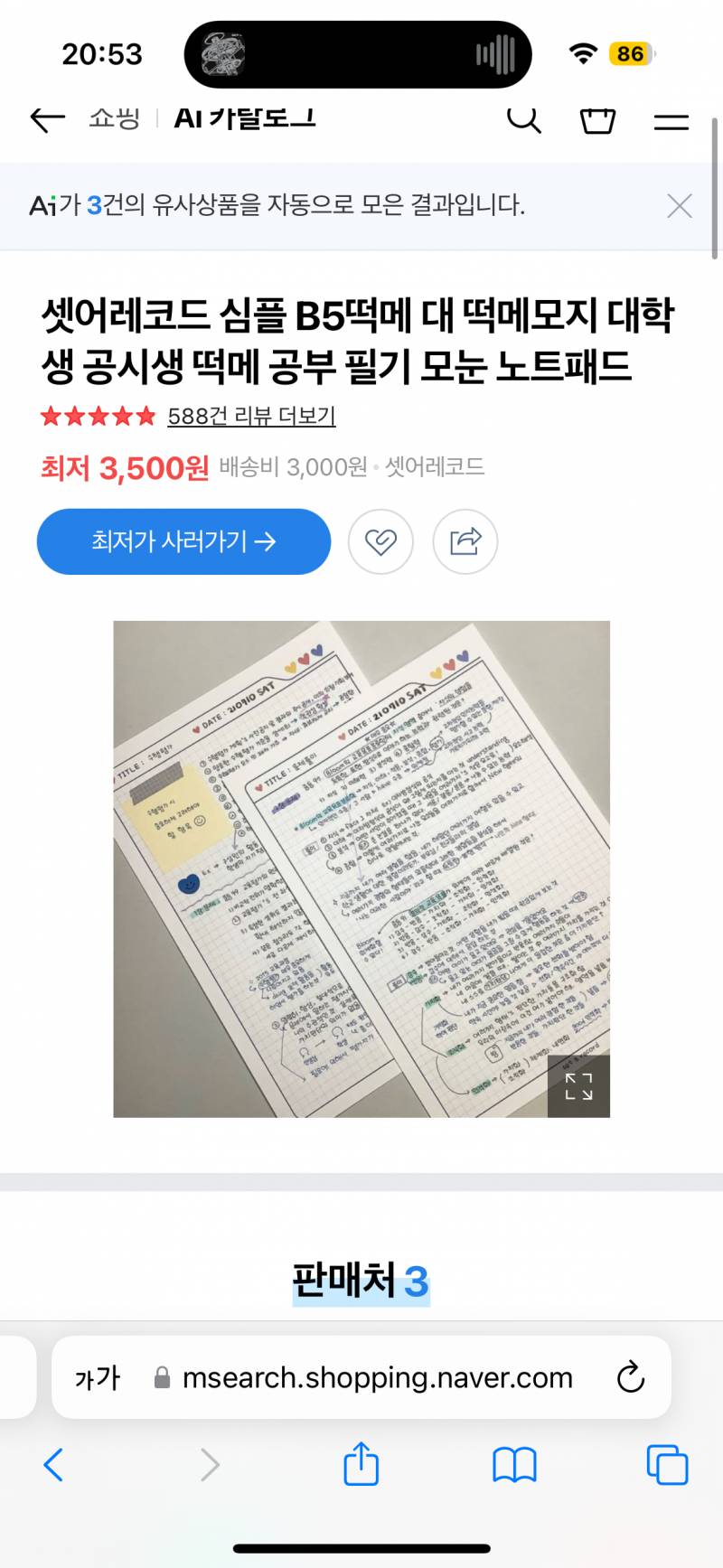Open the shopping cart
The width and height of the screenshot is (723, 1568).
pyautogui.click(x=597, y=119)
